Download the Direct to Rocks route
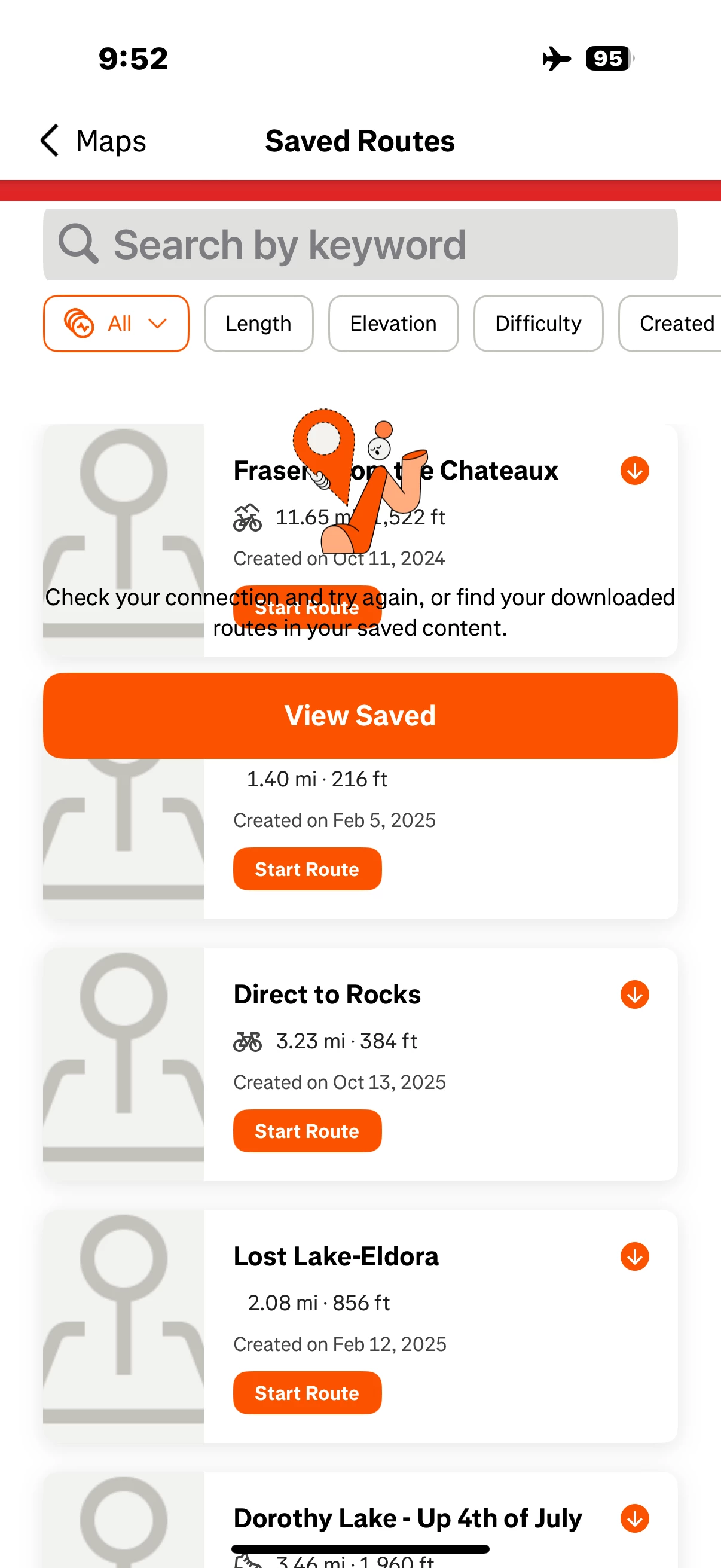 pos(634,995)
